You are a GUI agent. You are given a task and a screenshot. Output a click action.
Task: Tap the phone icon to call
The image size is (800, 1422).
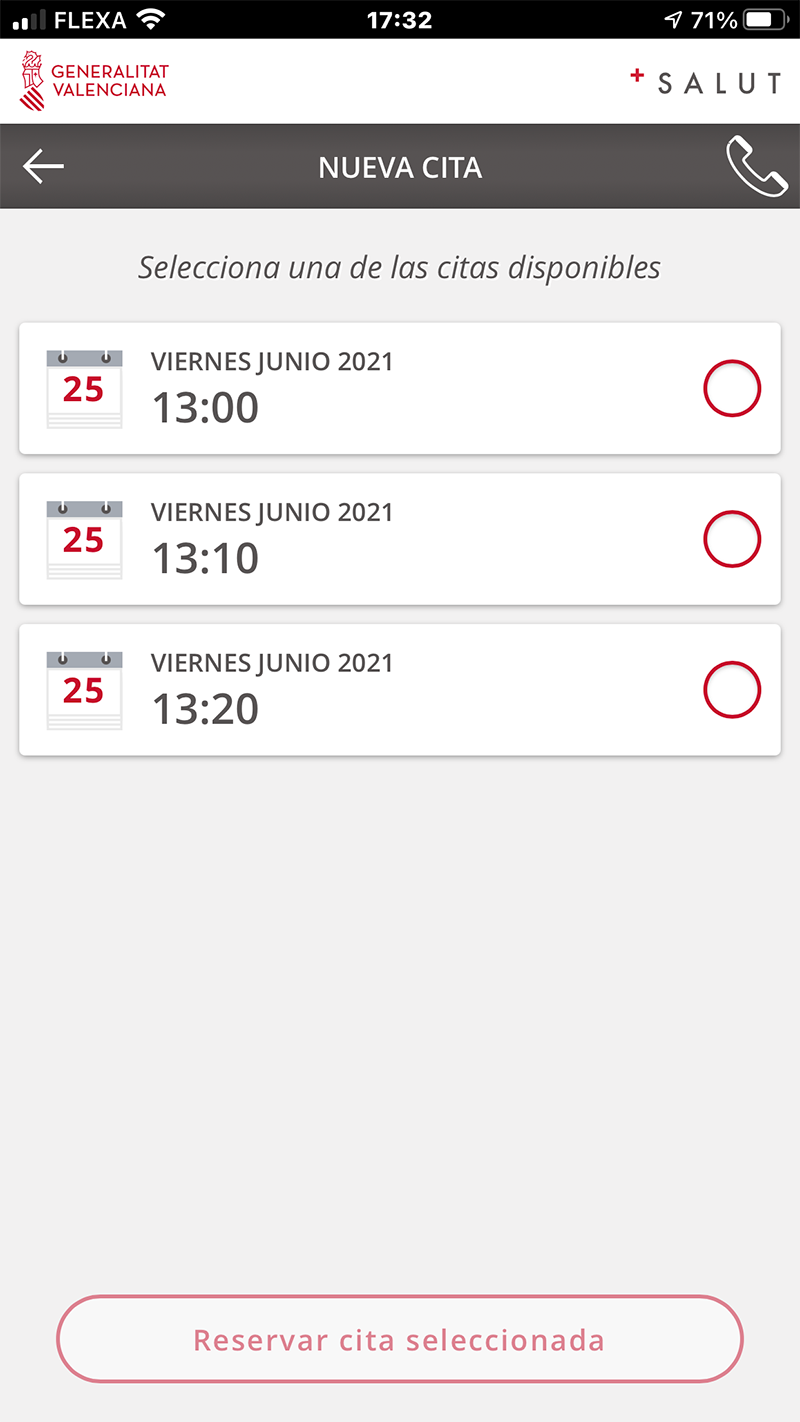(758, 166)
